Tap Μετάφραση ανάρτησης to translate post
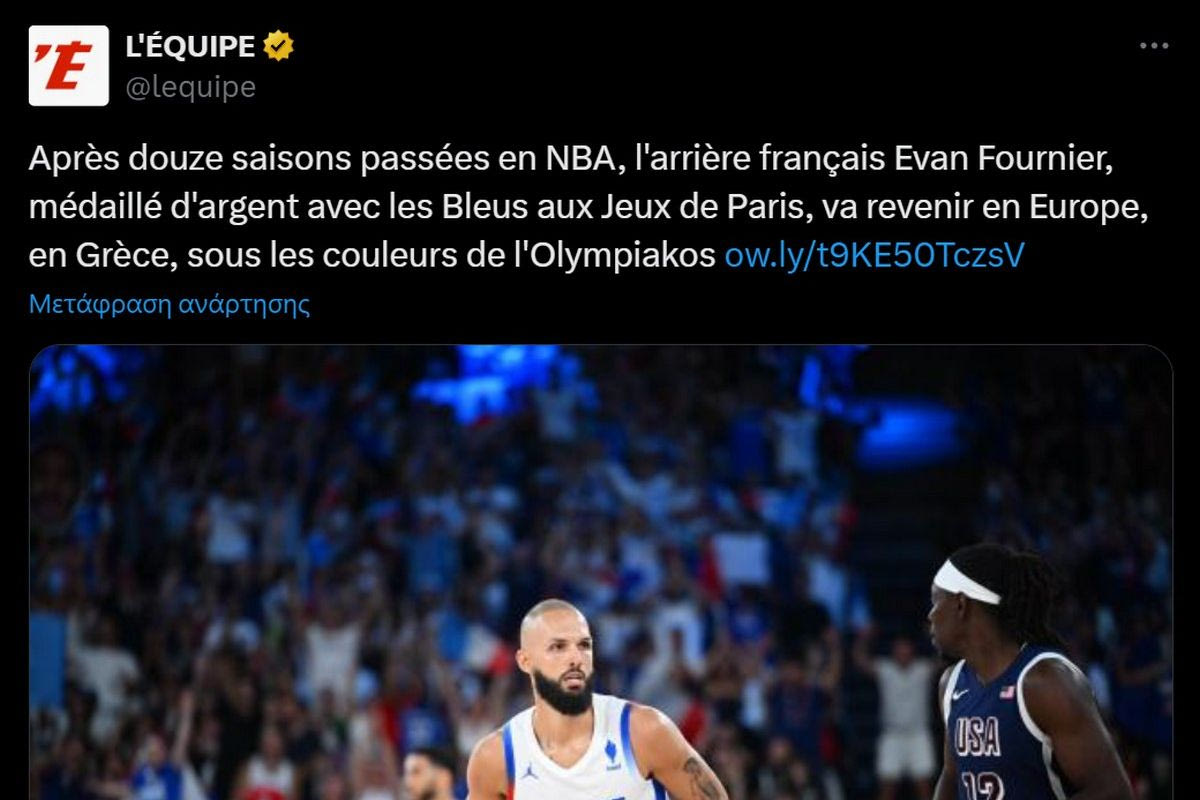This screenshot has height=800, width=1200. [x=169, y=304]
